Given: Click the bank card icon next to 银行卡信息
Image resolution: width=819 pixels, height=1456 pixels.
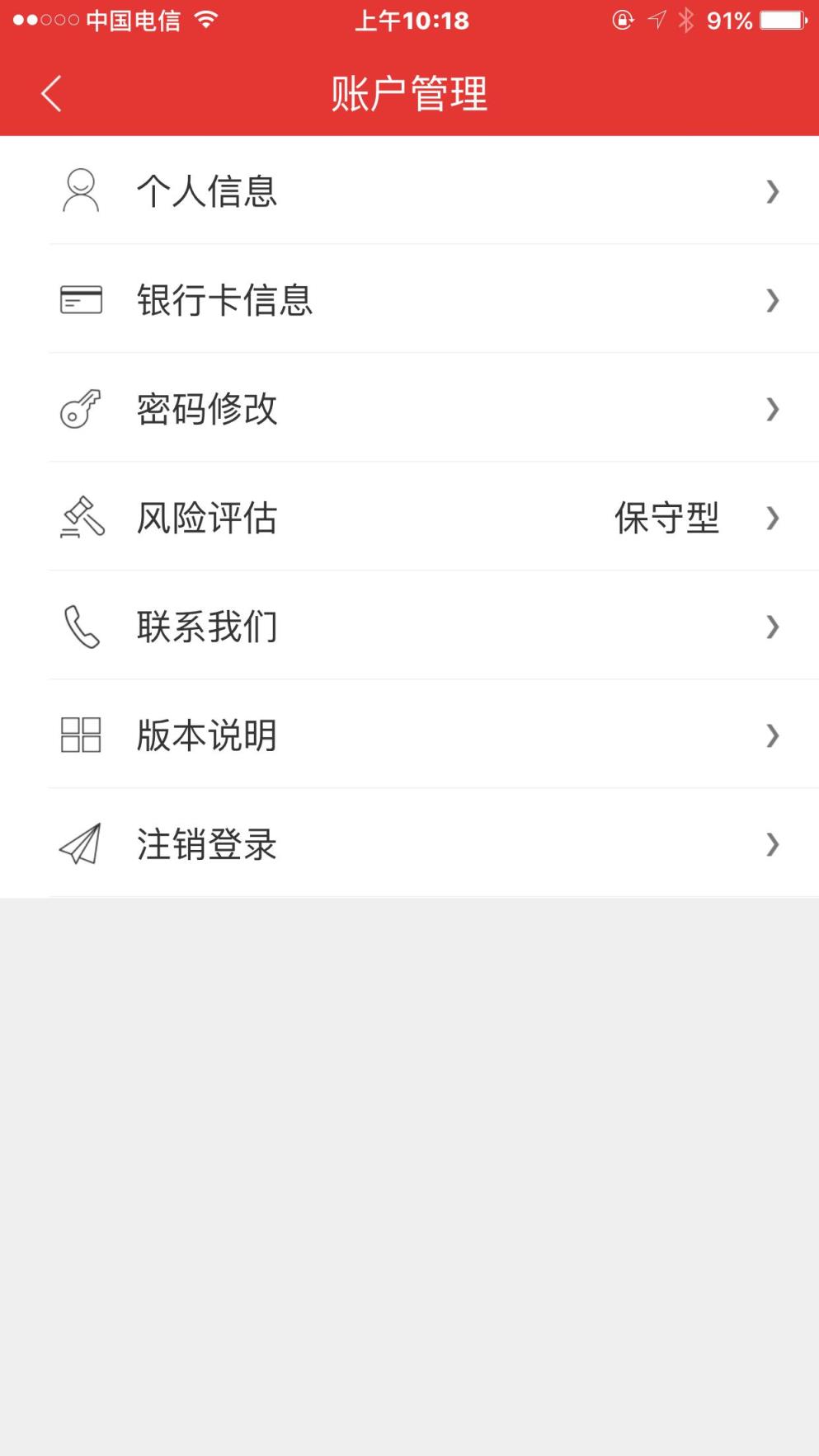Looking at the screenshot, I should click(x=80, y=300).
